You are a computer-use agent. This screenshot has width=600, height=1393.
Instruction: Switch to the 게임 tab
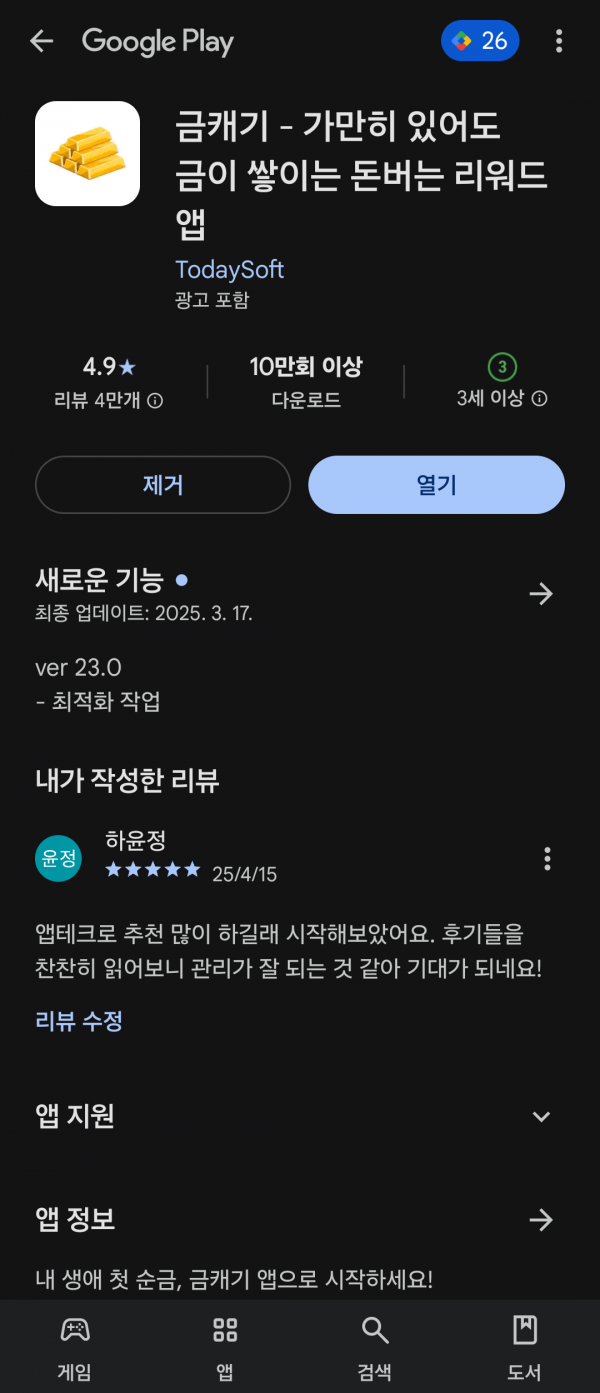75,1346
